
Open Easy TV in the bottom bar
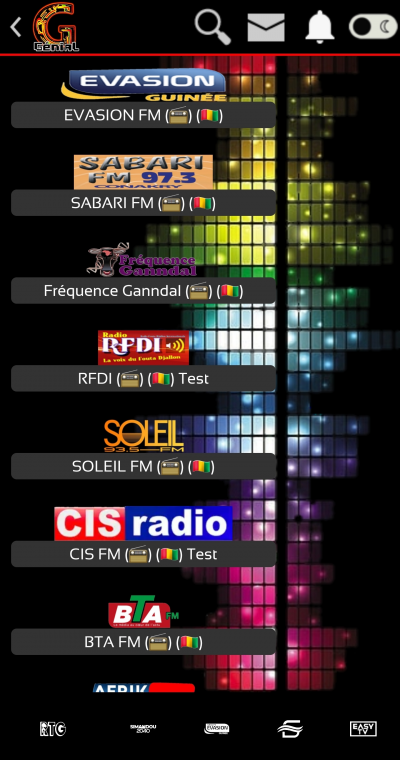pyautogui.click(x=363, y=728)
